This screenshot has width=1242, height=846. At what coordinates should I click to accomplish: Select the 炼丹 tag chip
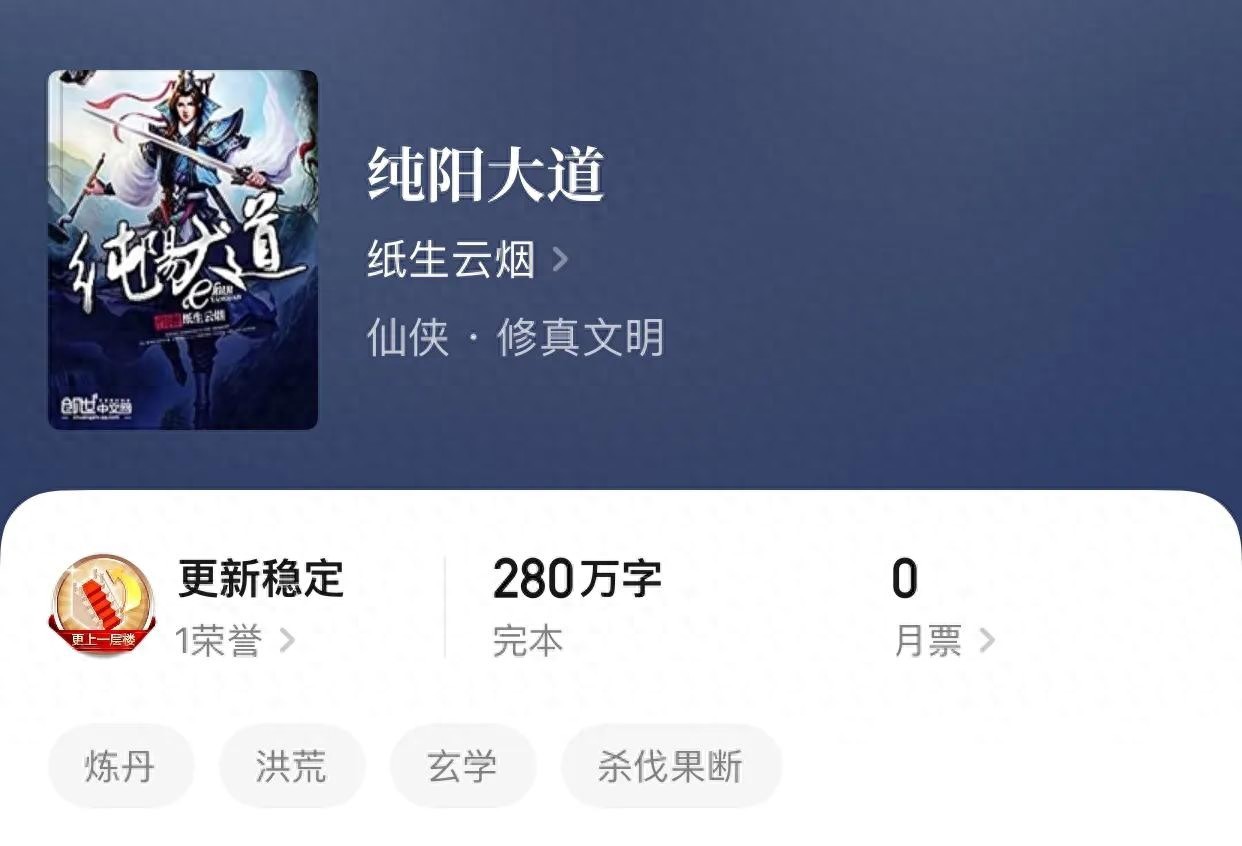120,767
